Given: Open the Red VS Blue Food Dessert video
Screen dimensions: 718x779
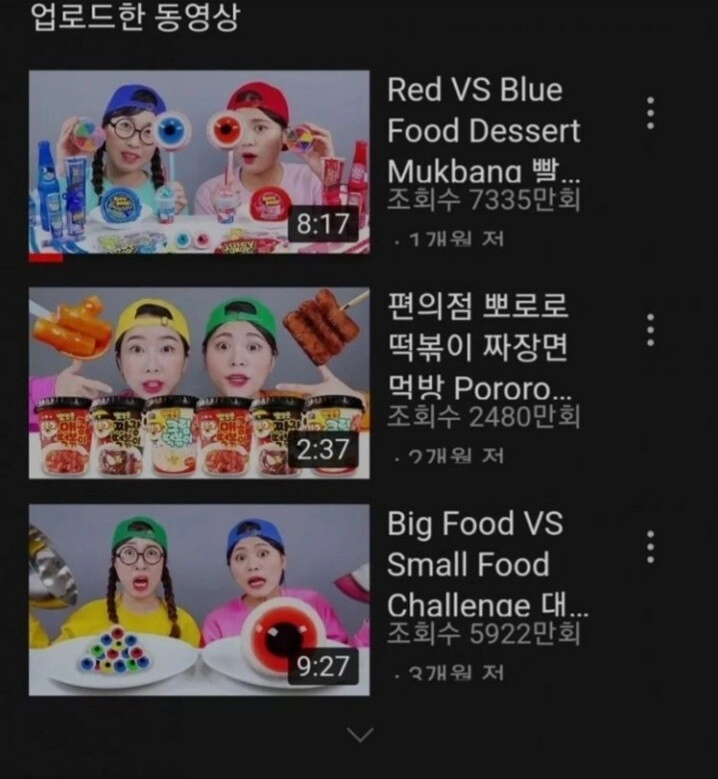Looking at the screenshot, I should pyautogui.click(x=199, y=162).
